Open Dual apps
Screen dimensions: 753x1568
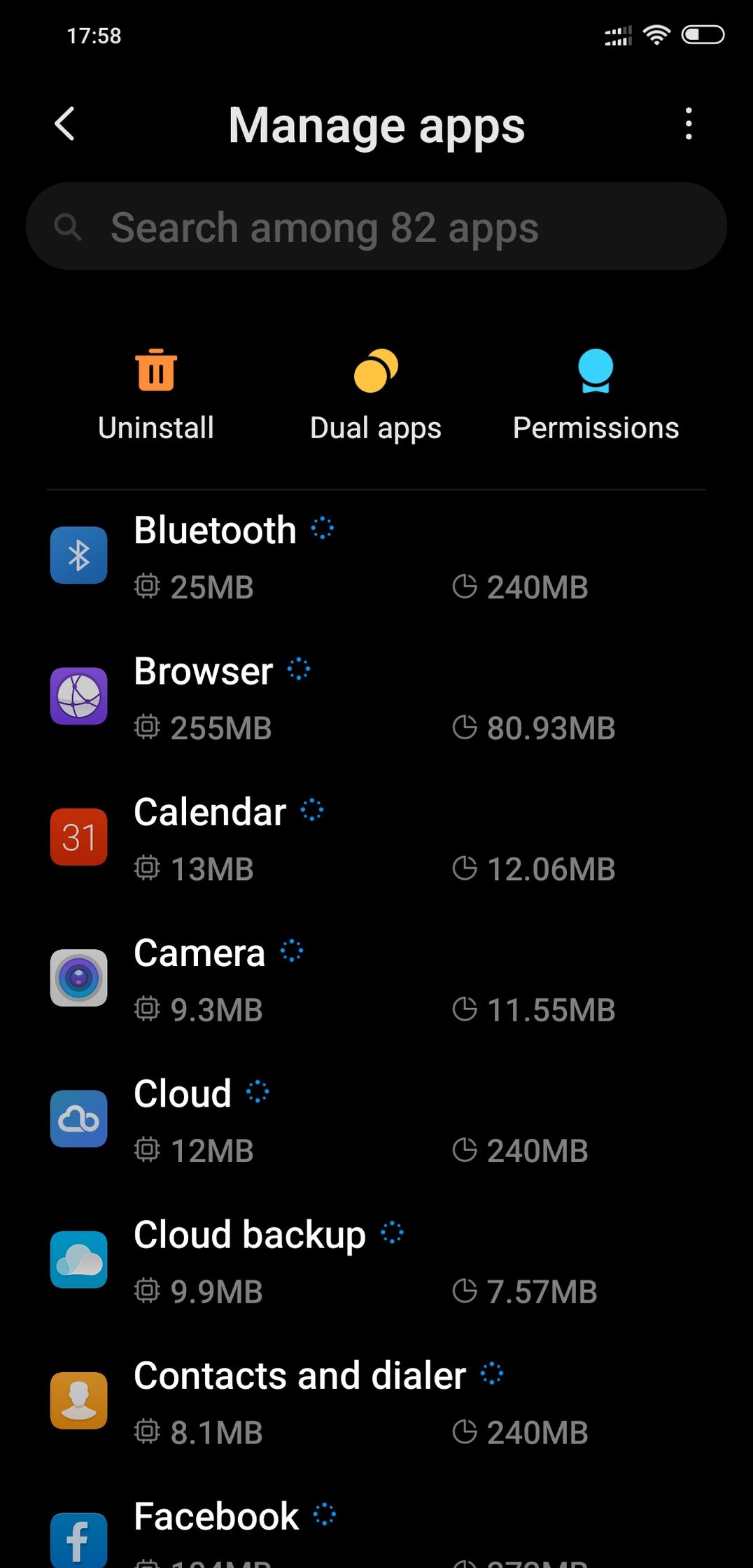click(x=376, y=395)
